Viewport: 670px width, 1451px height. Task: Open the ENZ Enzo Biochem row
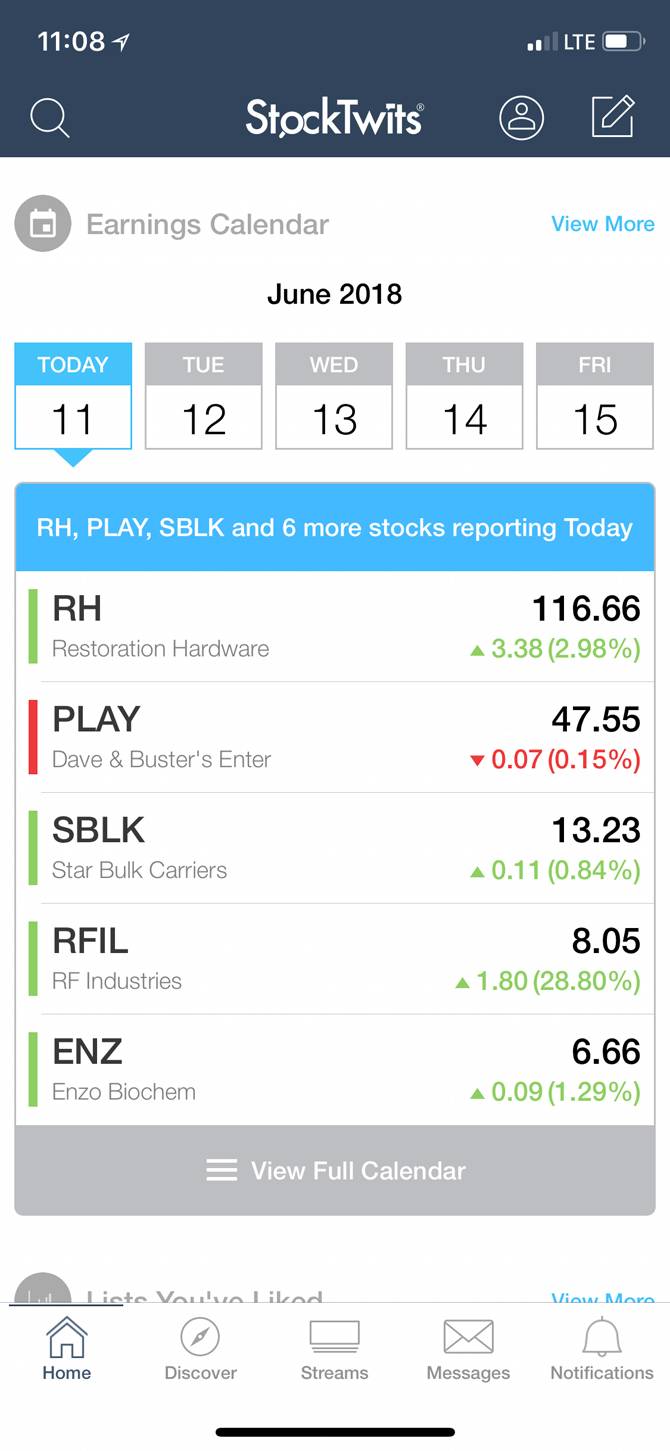tap(335, 1070)
